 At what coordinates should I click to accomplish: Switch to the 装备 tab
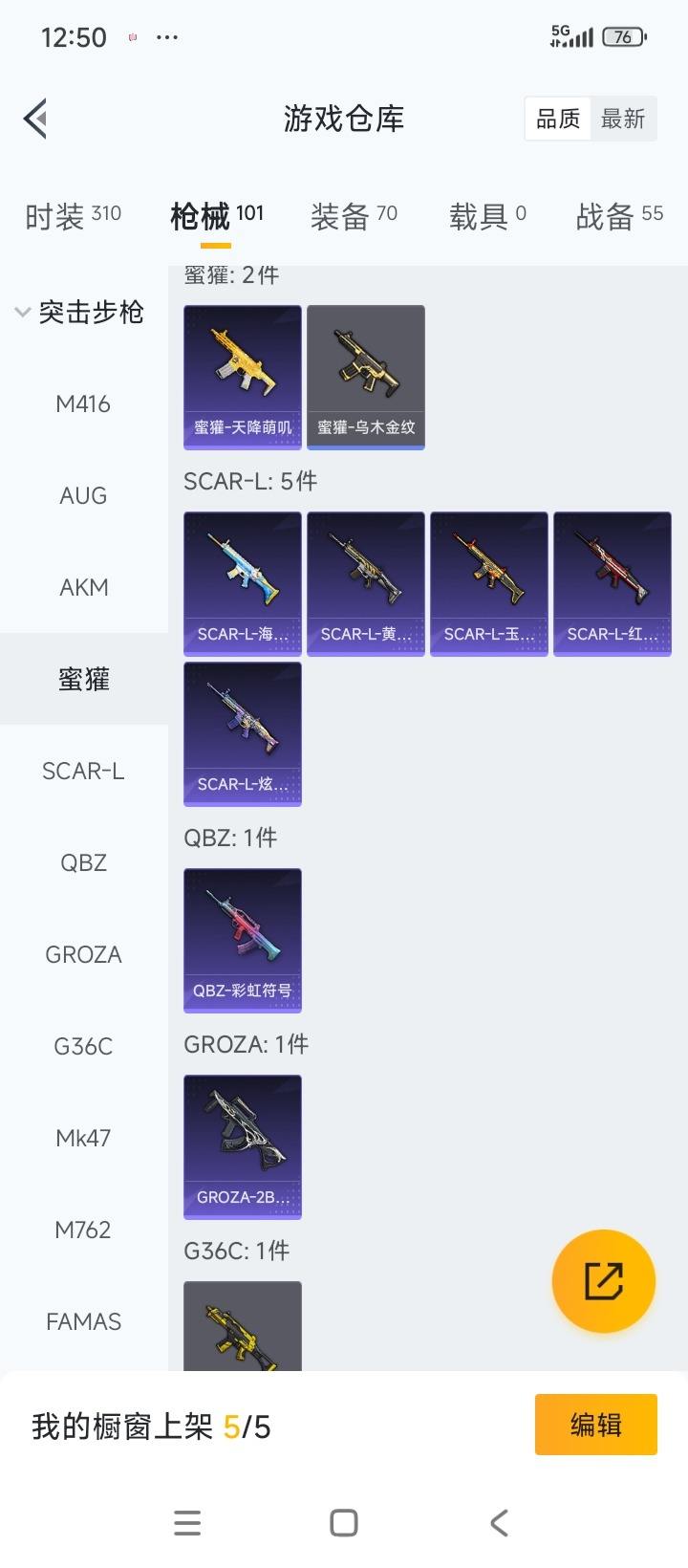click(354, 216)
